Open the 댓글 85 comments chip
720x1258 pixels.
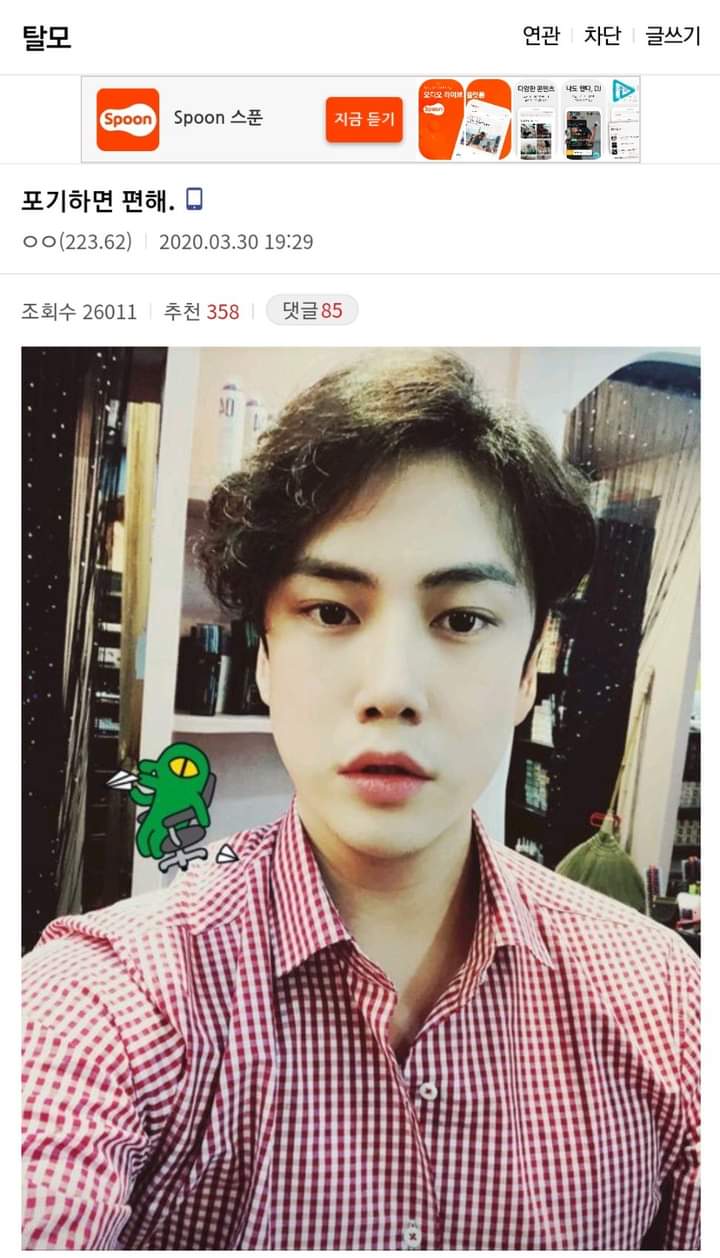pos(312,311)
